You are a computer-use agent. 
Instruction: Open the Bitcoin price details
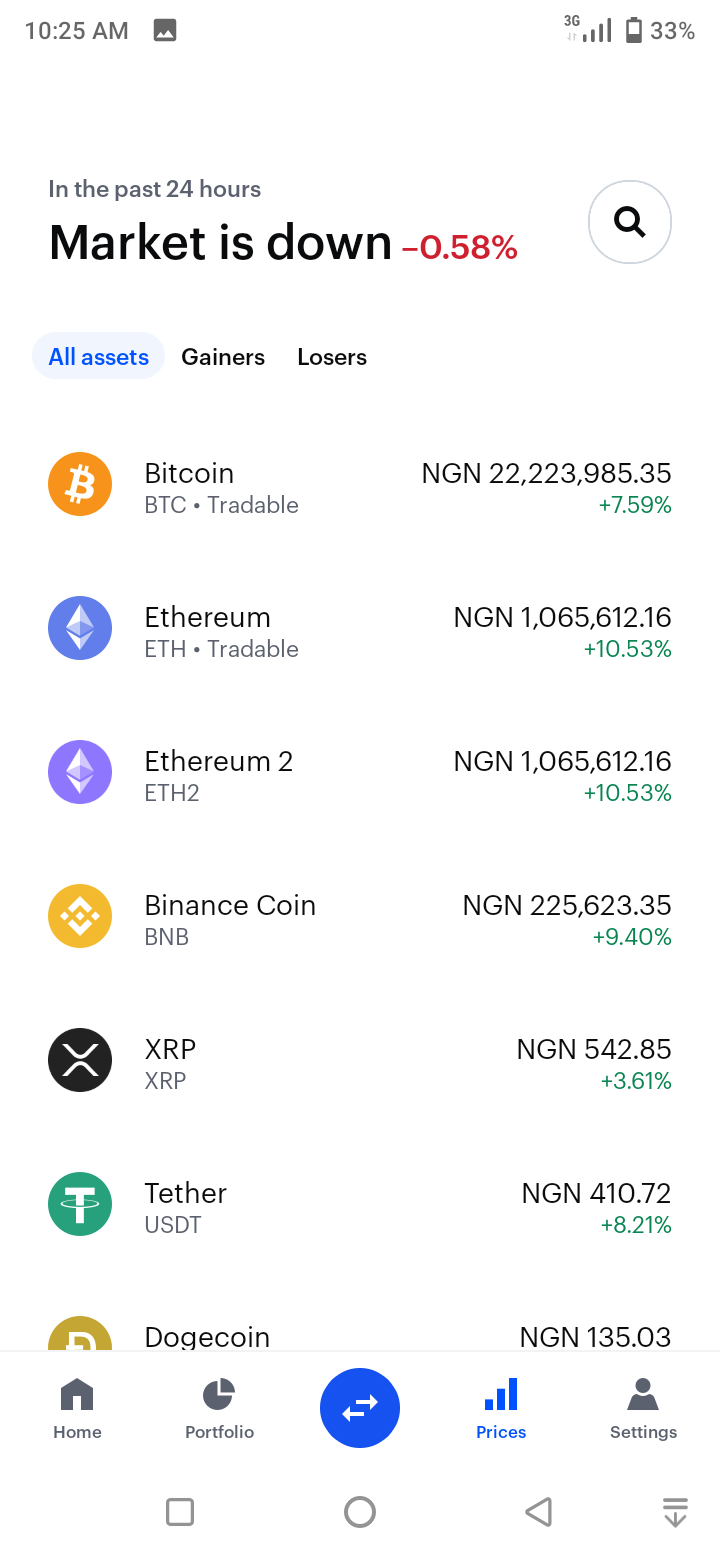[360, 488]
